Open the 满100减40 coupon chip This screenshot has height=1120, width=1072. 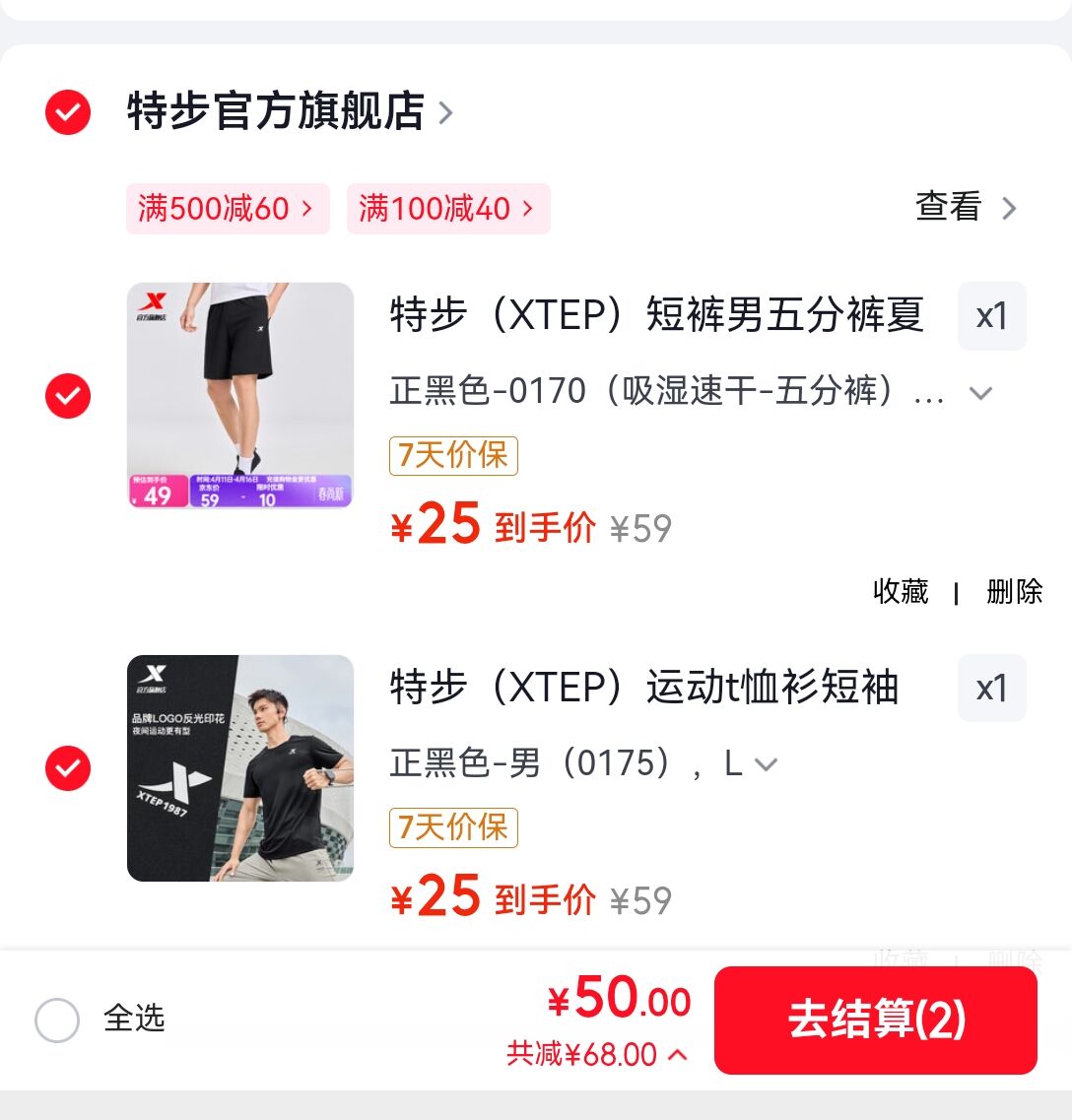pyautogui.click(x=447, y=209)
